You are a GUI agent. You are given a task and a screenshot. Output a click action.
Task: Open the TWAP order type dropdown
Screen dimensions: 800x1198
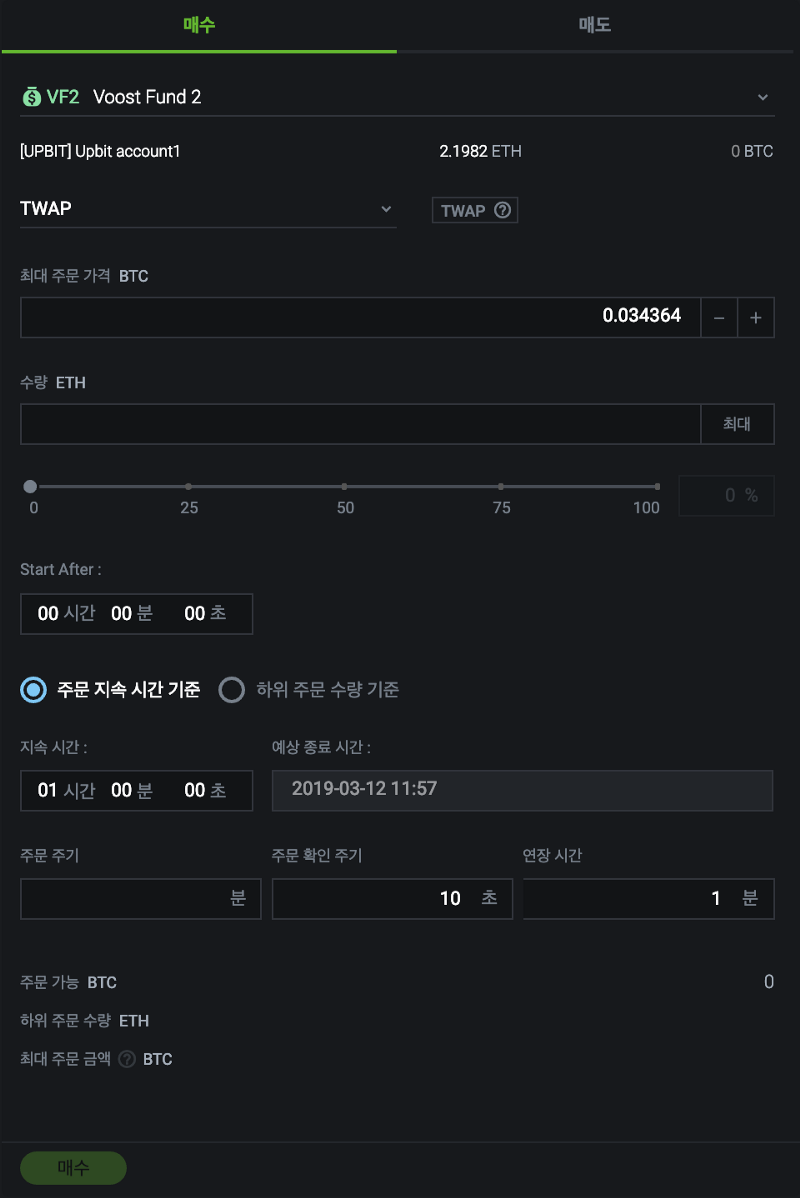coord(388,209)
